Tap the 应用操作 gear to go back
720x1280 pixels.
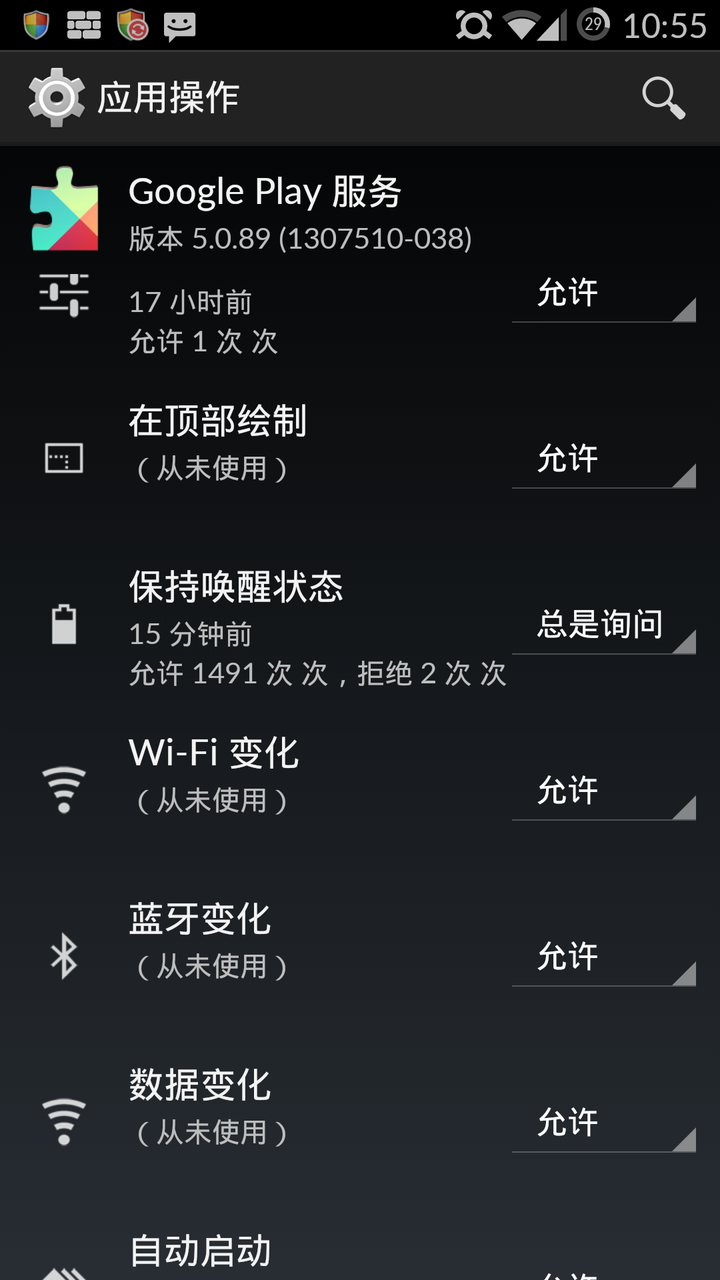(57, 98)
